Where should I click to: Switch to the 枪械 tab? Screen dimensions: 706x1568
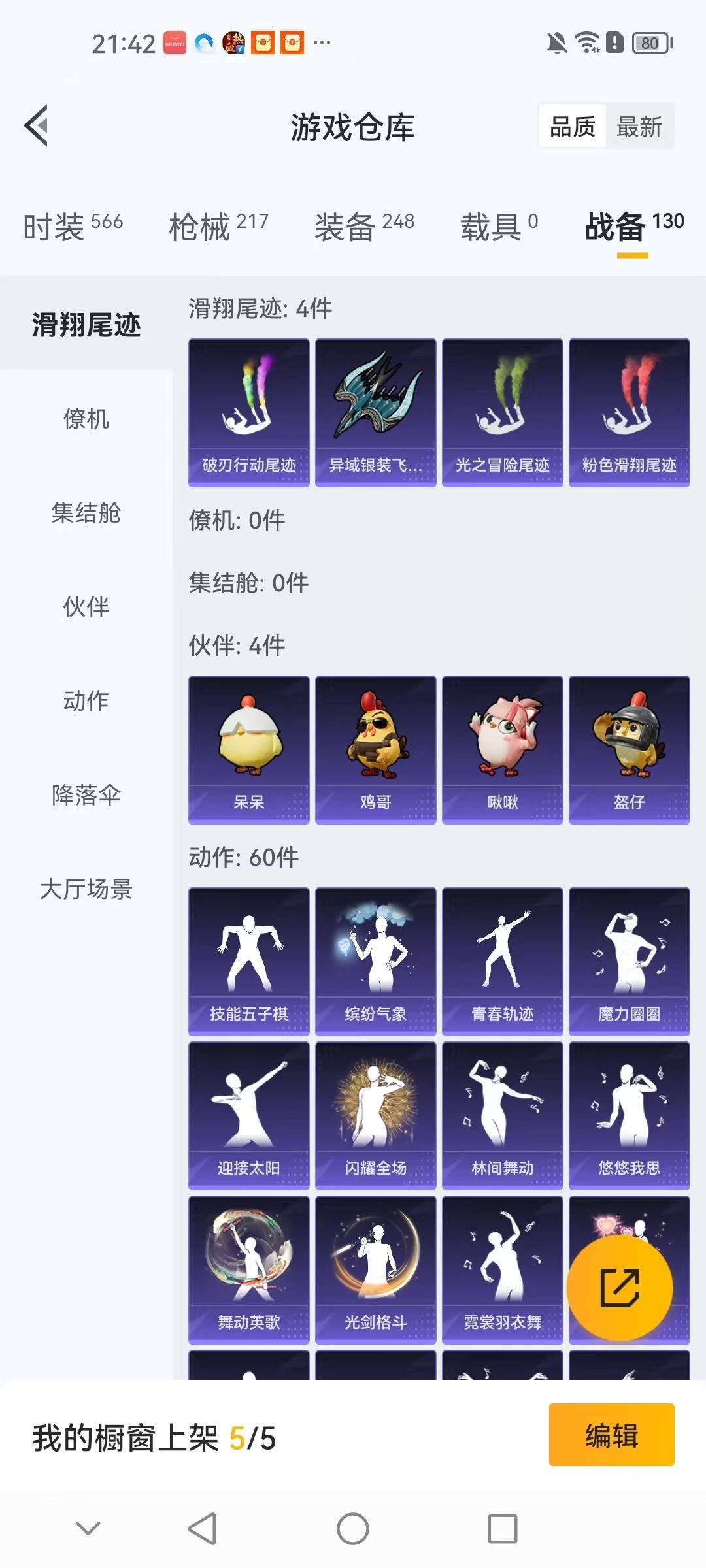pyautogui.click(x=218, y=227)
